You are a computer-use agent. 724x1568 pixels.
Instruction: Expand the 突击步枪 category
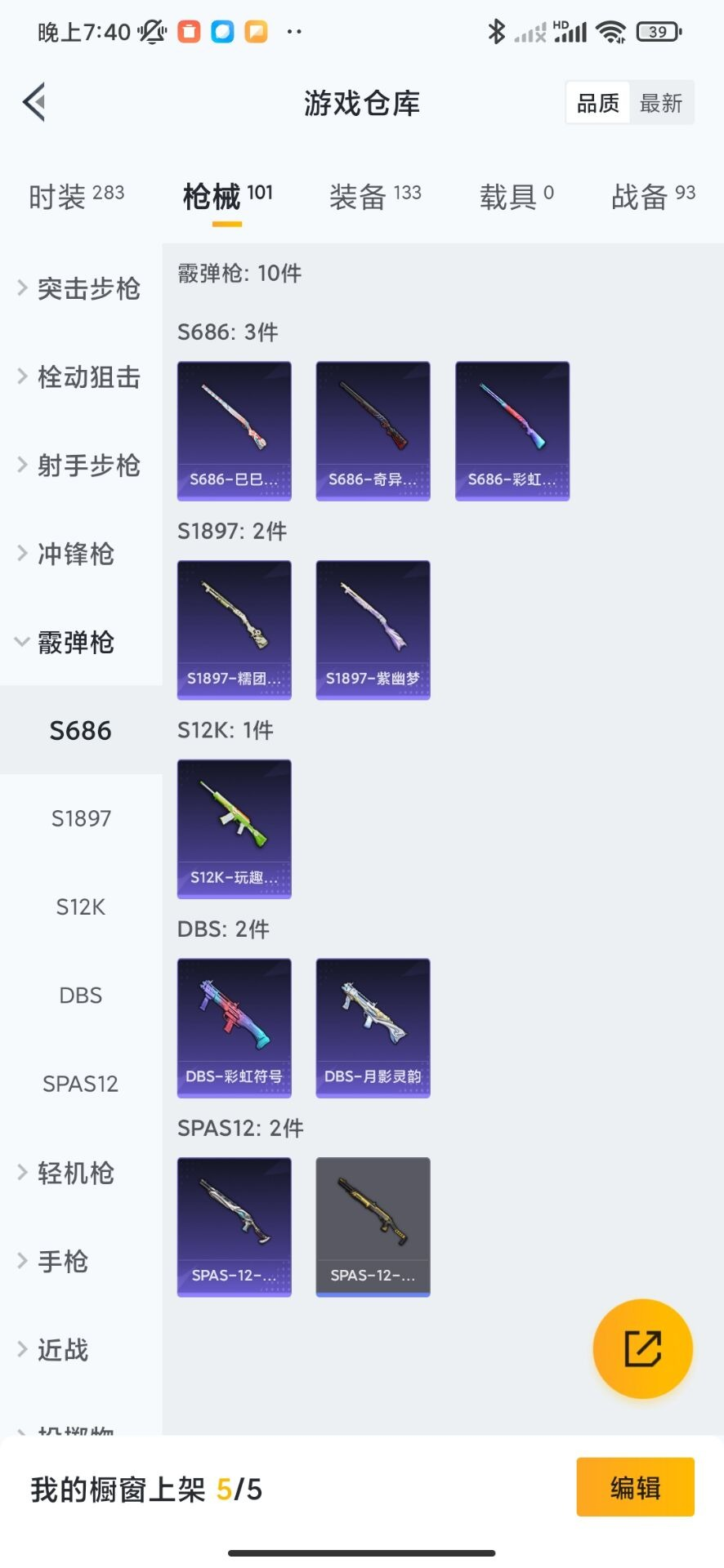coord(80,288)
